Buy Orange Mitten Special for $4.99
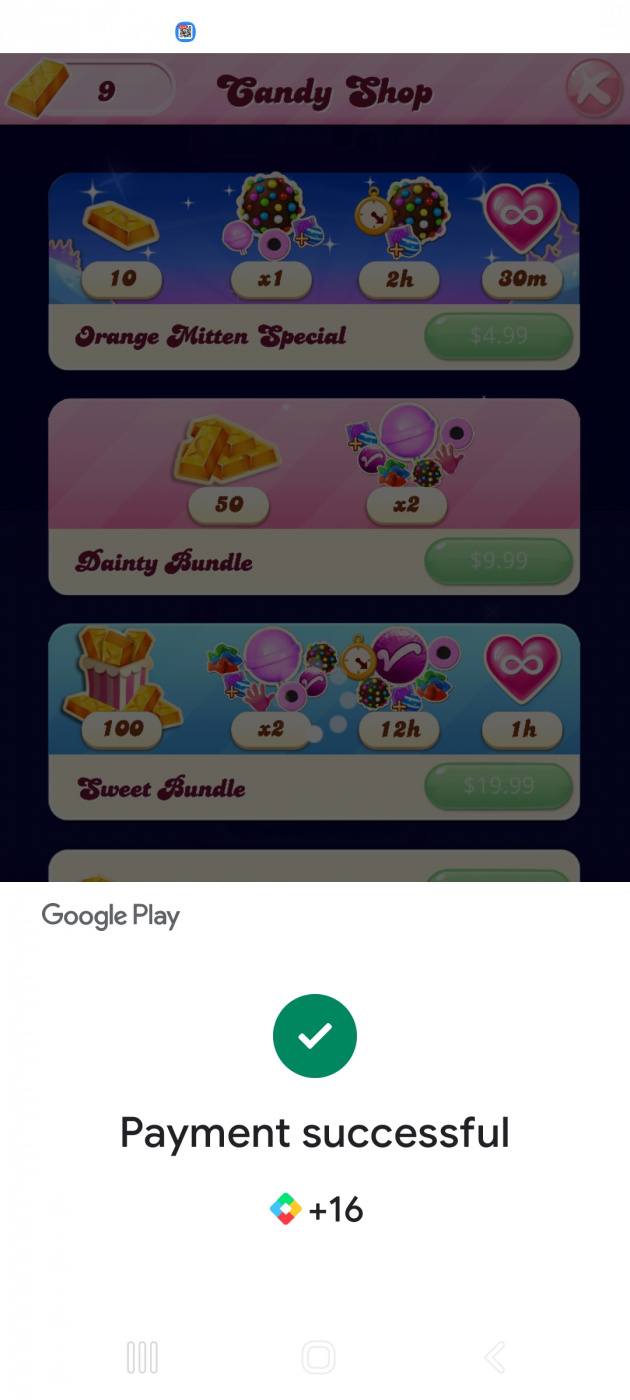 [498, 336]
